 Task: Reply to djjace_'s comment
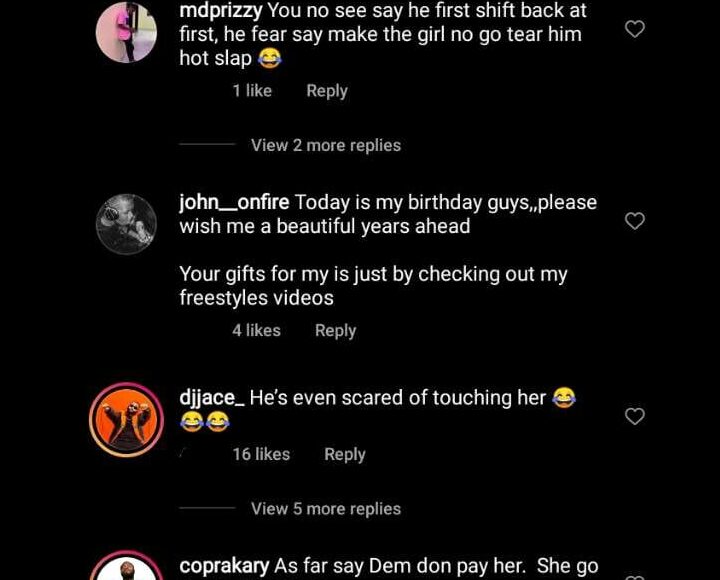tap(344, 454)
